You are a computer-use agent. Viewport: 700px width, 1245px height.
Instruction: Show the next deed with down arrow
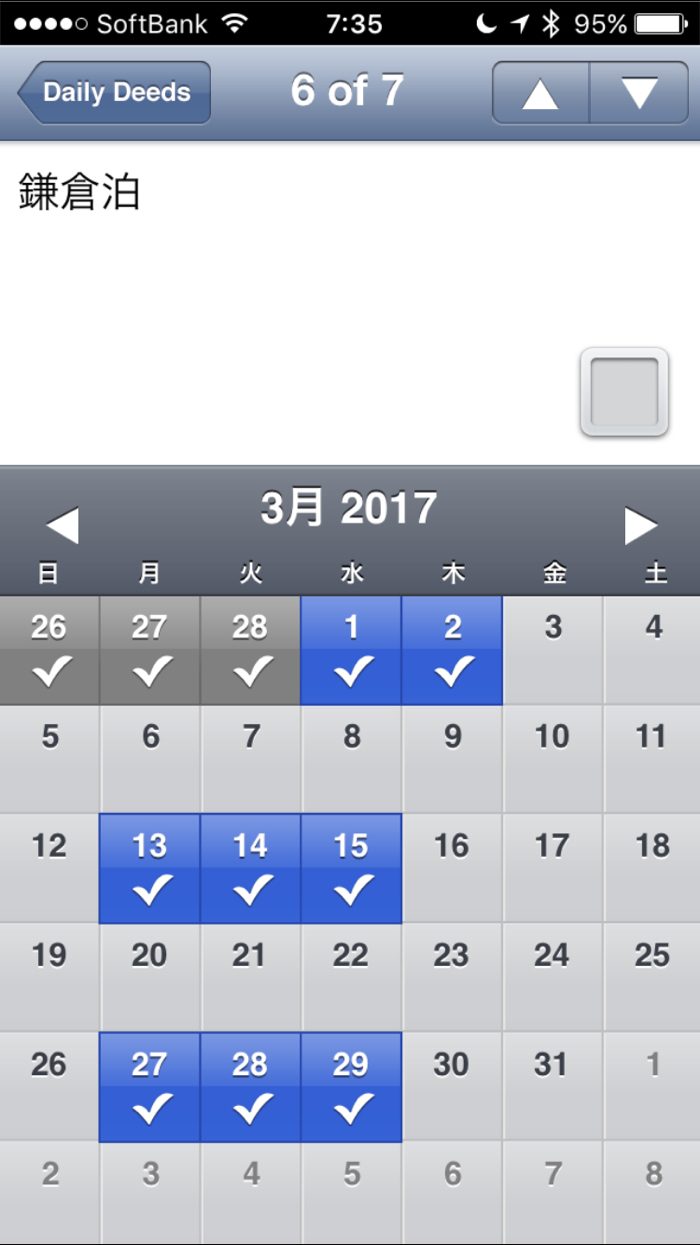coord(639,93)
